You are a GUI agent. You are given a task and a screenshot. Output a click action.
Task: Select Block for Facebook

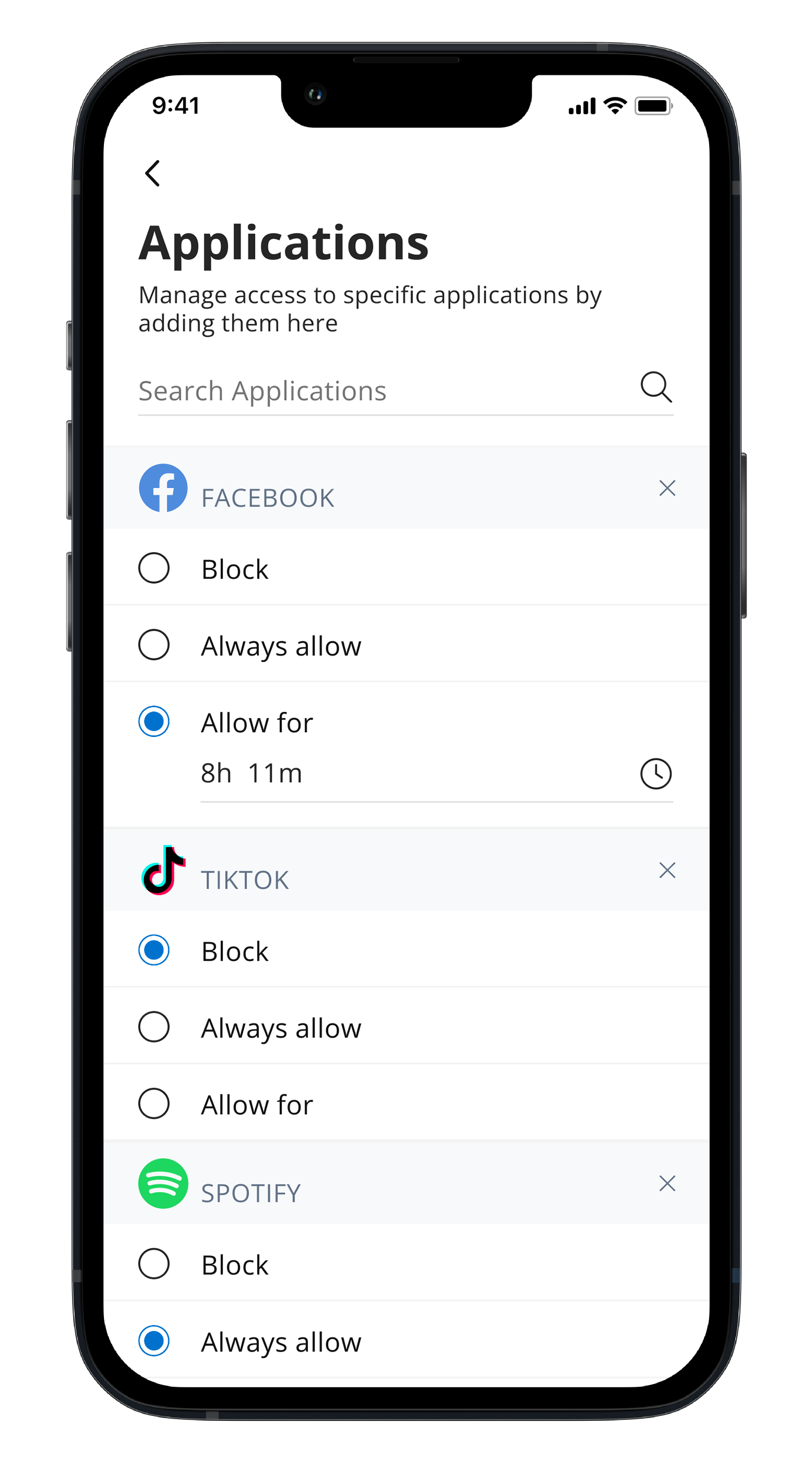pyautogui.click(x=154, y=568)
